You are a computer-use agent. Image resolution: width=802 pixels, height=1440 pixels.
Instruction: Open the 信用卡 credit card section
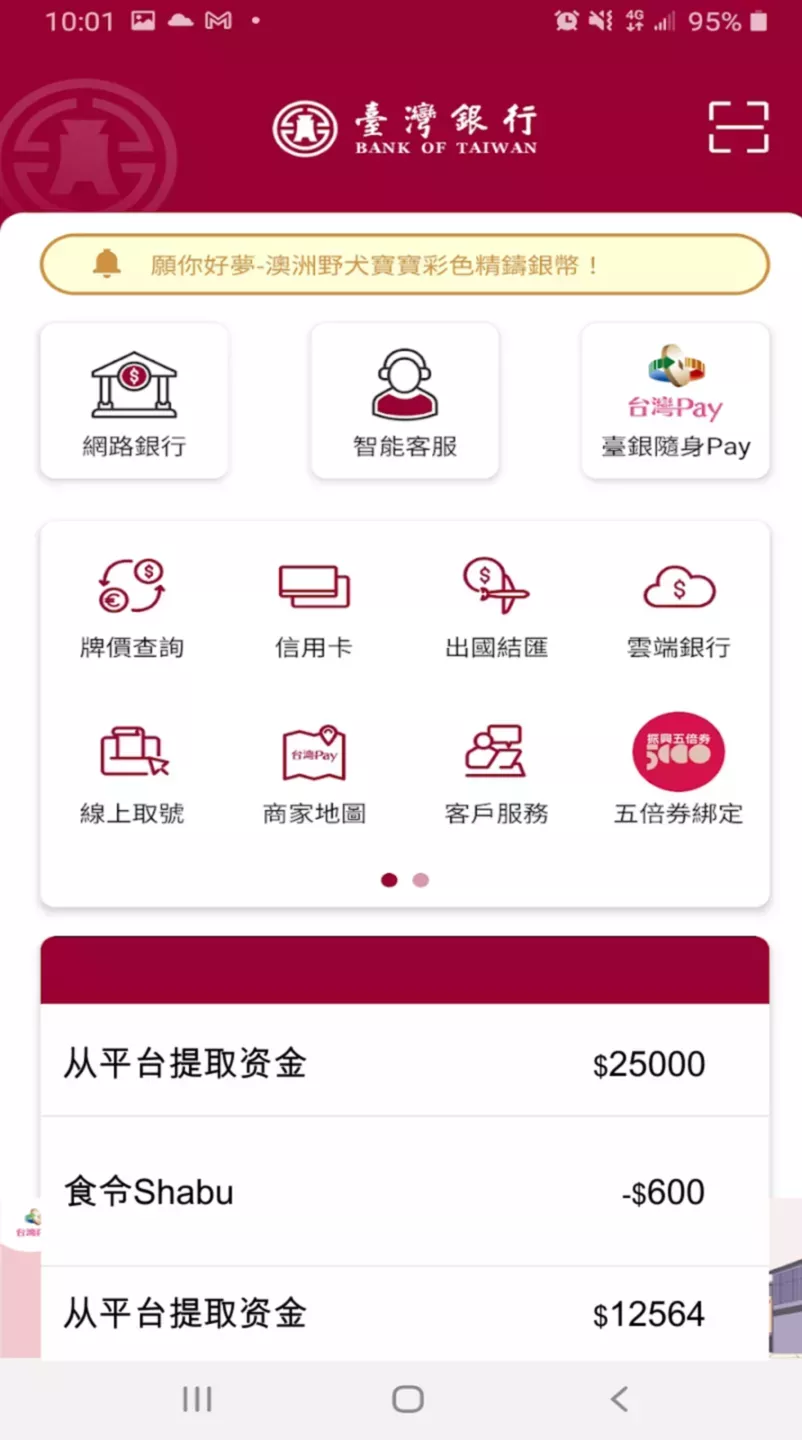click(314, 606)
